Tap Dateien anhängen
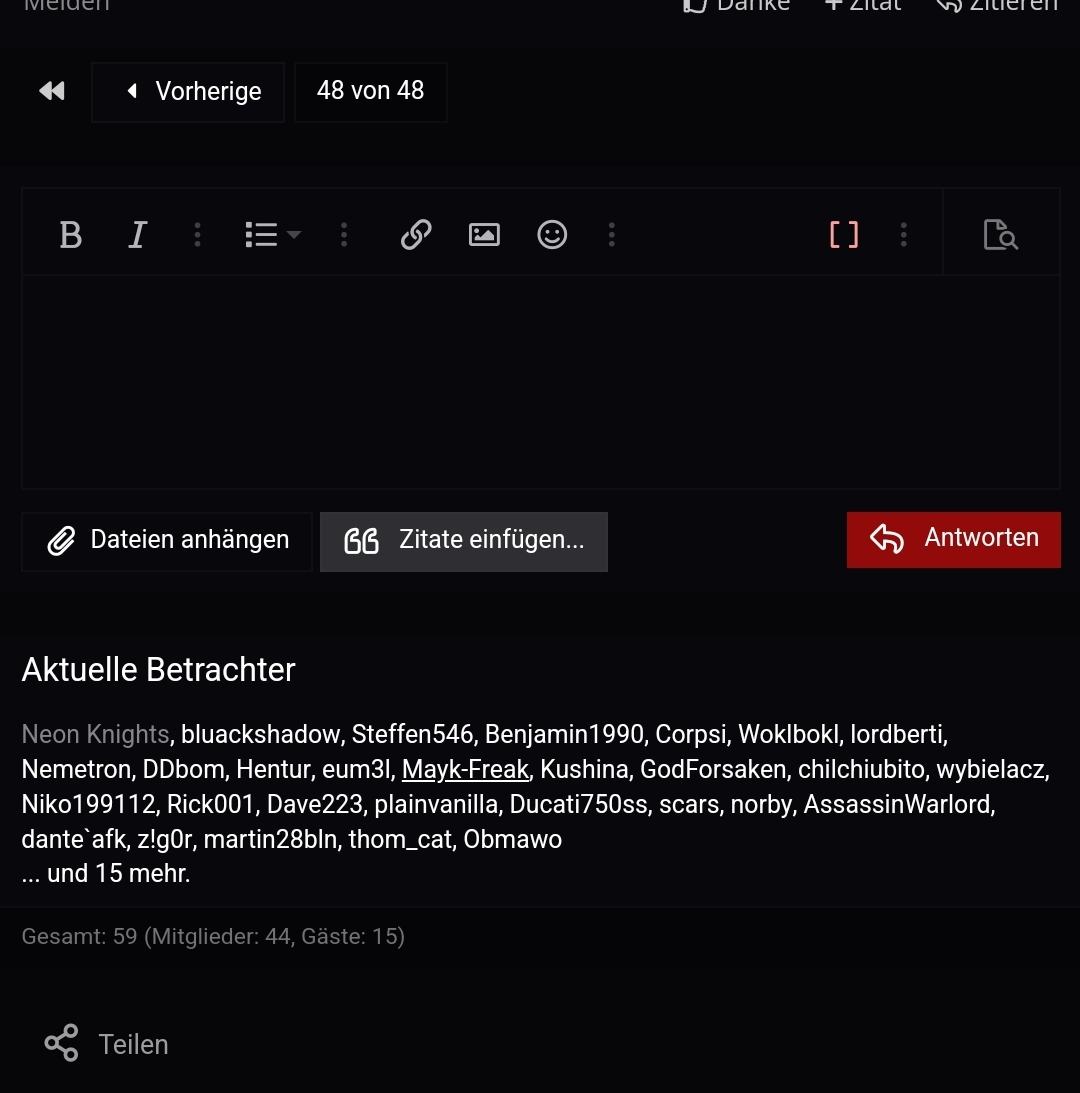 (167, 541)
